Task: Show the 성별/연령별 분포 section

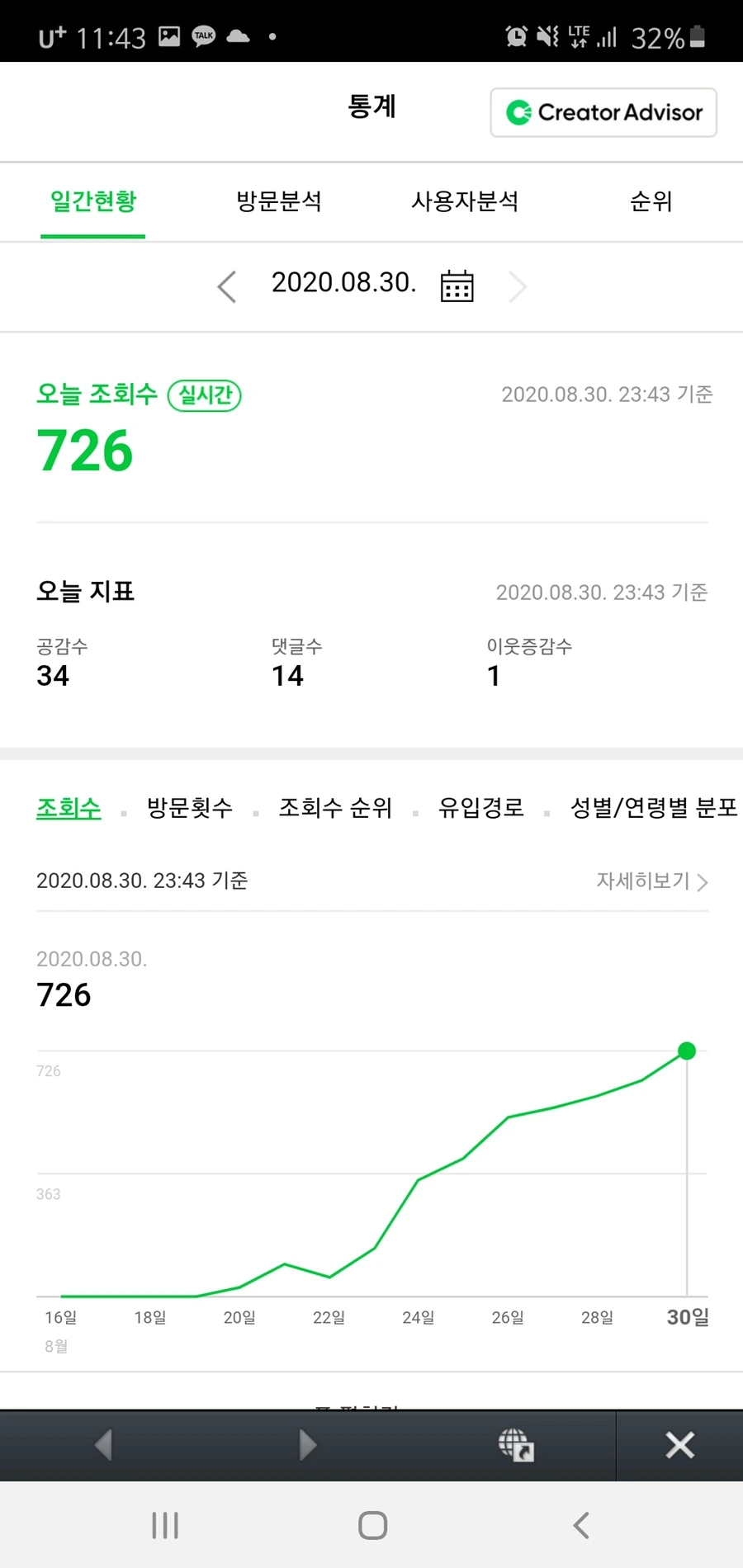Action: click(654, 807)
